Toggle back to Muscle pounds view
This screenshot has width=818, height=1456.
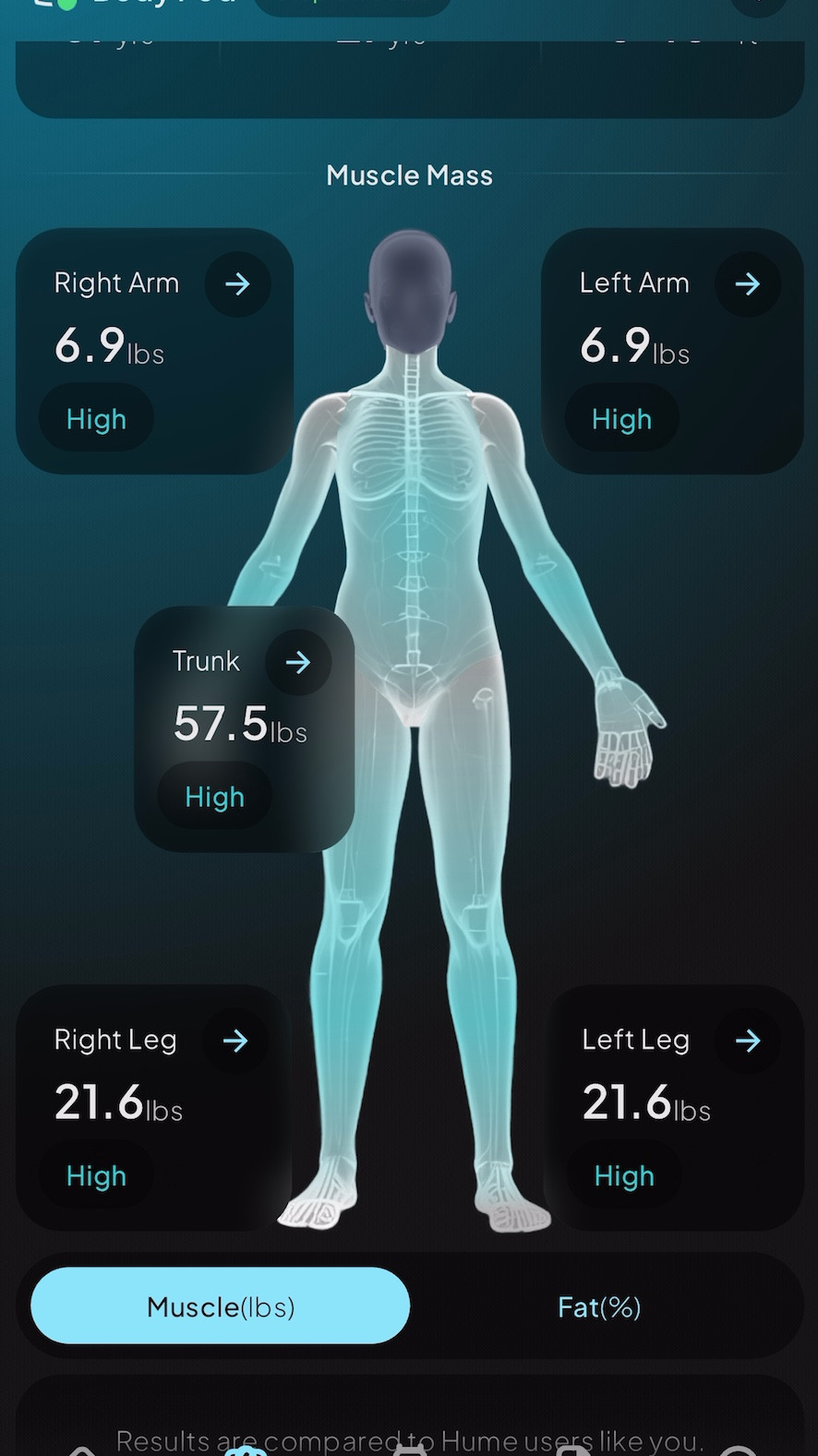pos(220,1306)
